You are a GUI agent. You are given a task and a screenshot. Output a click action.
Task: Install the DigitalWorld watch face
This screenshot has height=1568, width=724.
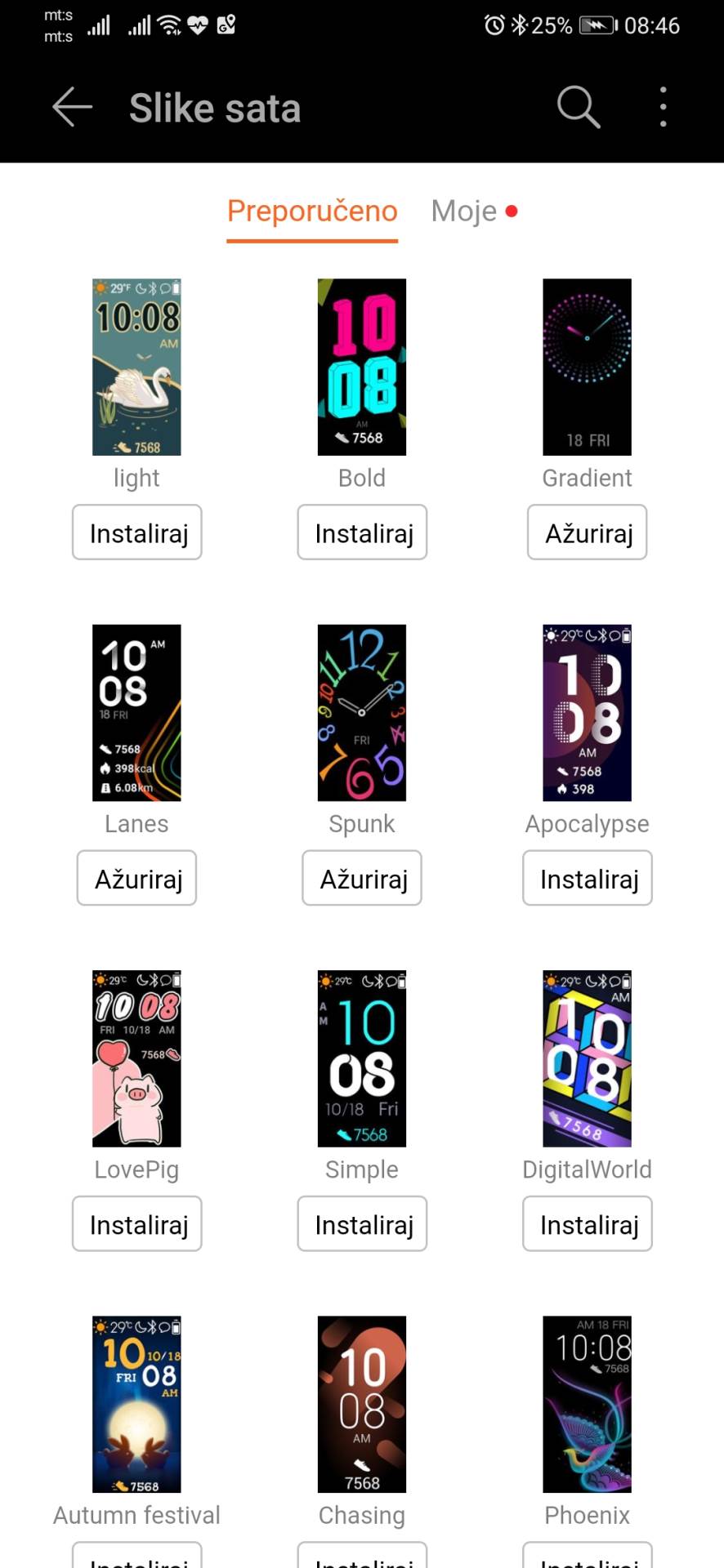click(588, 1223)
